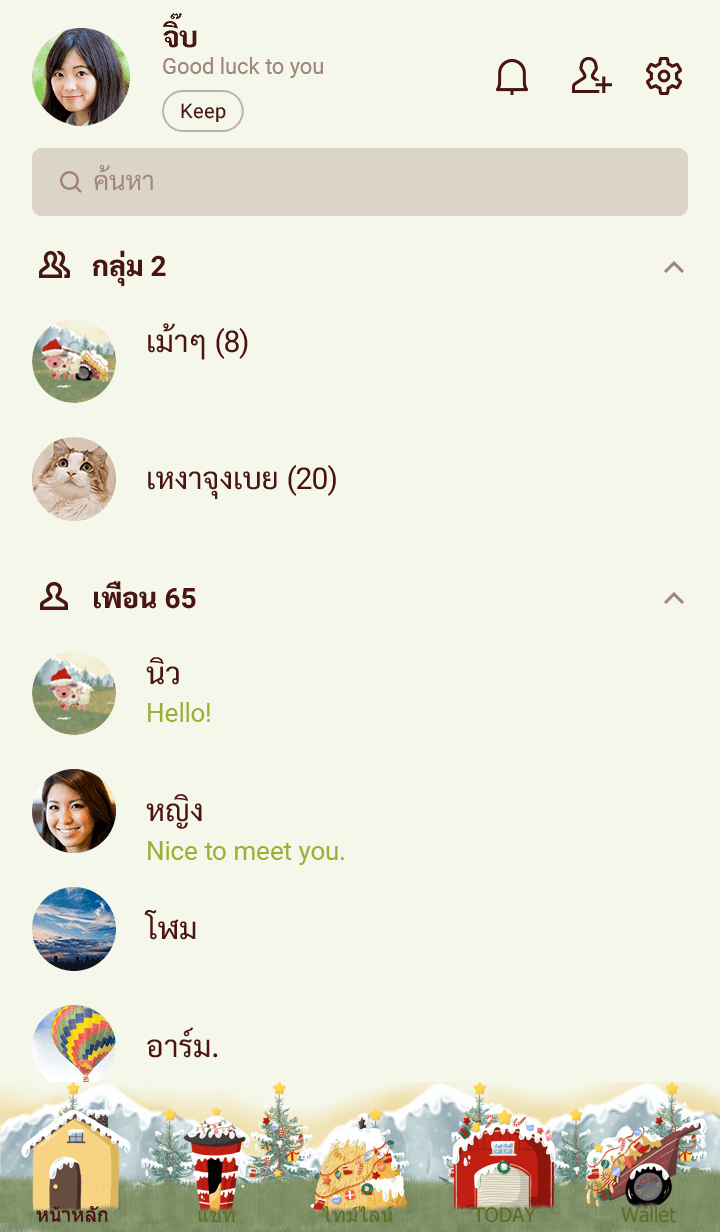Tap the ค้นหา search field
Image resolution: width=720 pixels, height=1232 pixels.
click(x=360, y=182)
